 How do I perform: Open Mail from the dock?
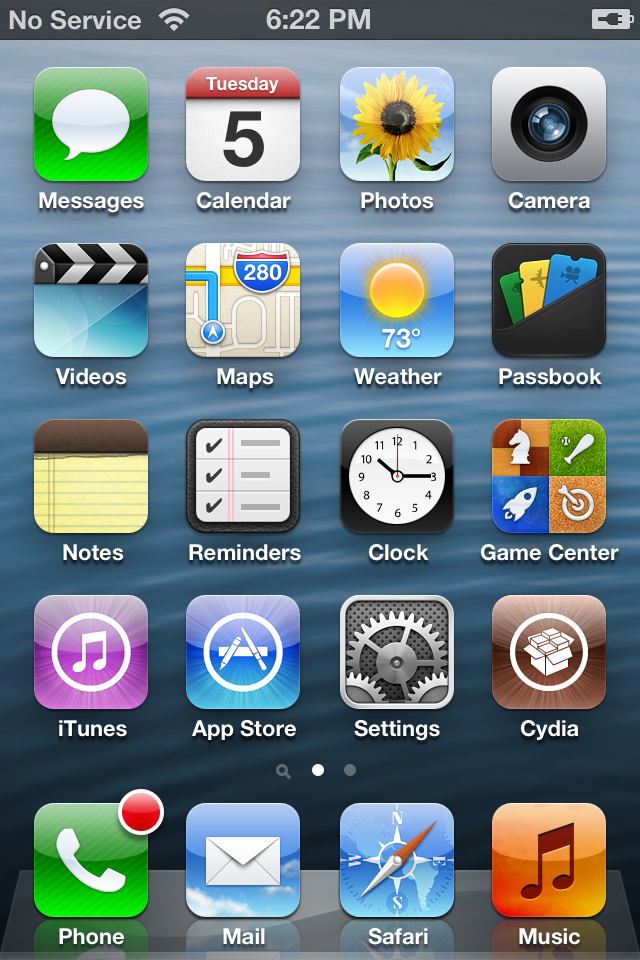point(243,861)
